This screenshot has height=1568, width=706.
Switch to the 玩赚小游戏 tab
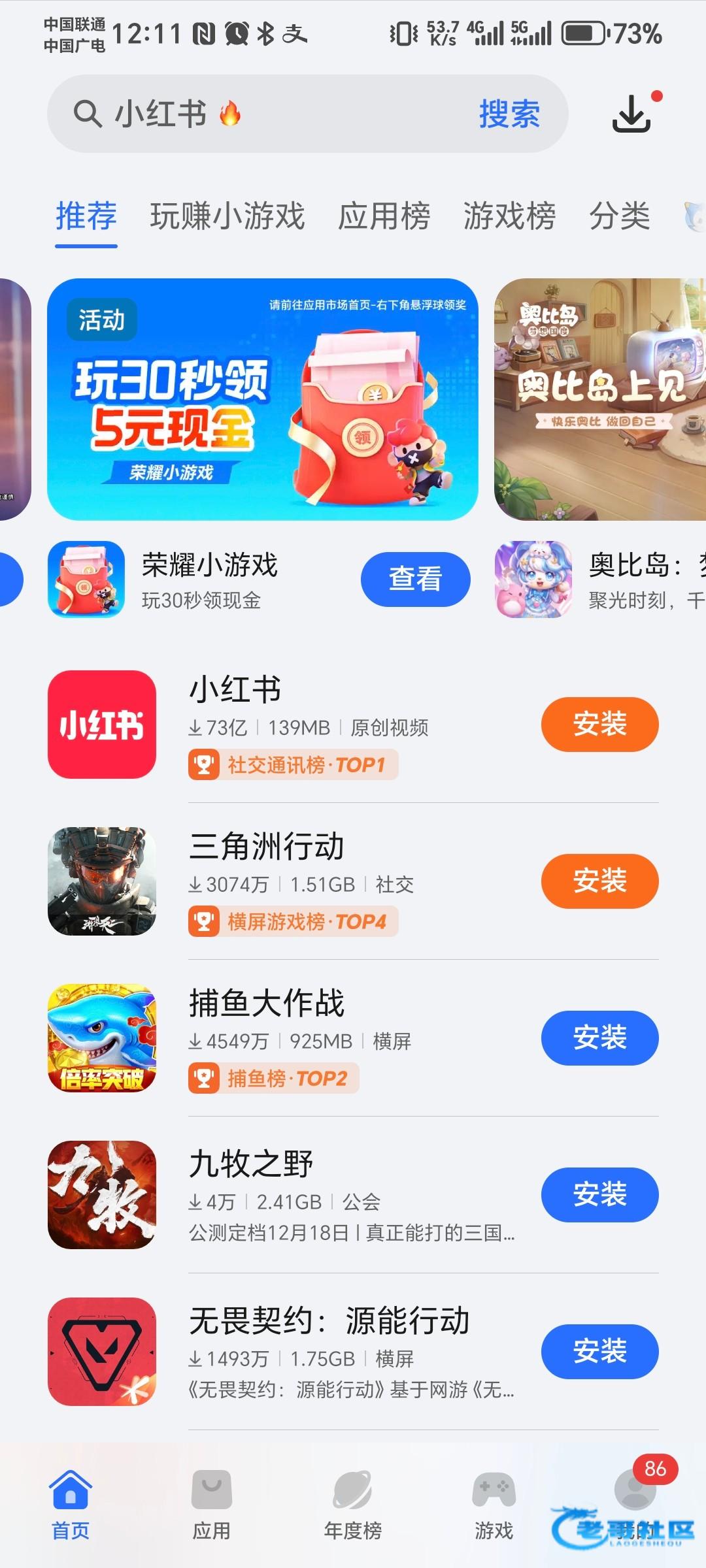point(227,216)
